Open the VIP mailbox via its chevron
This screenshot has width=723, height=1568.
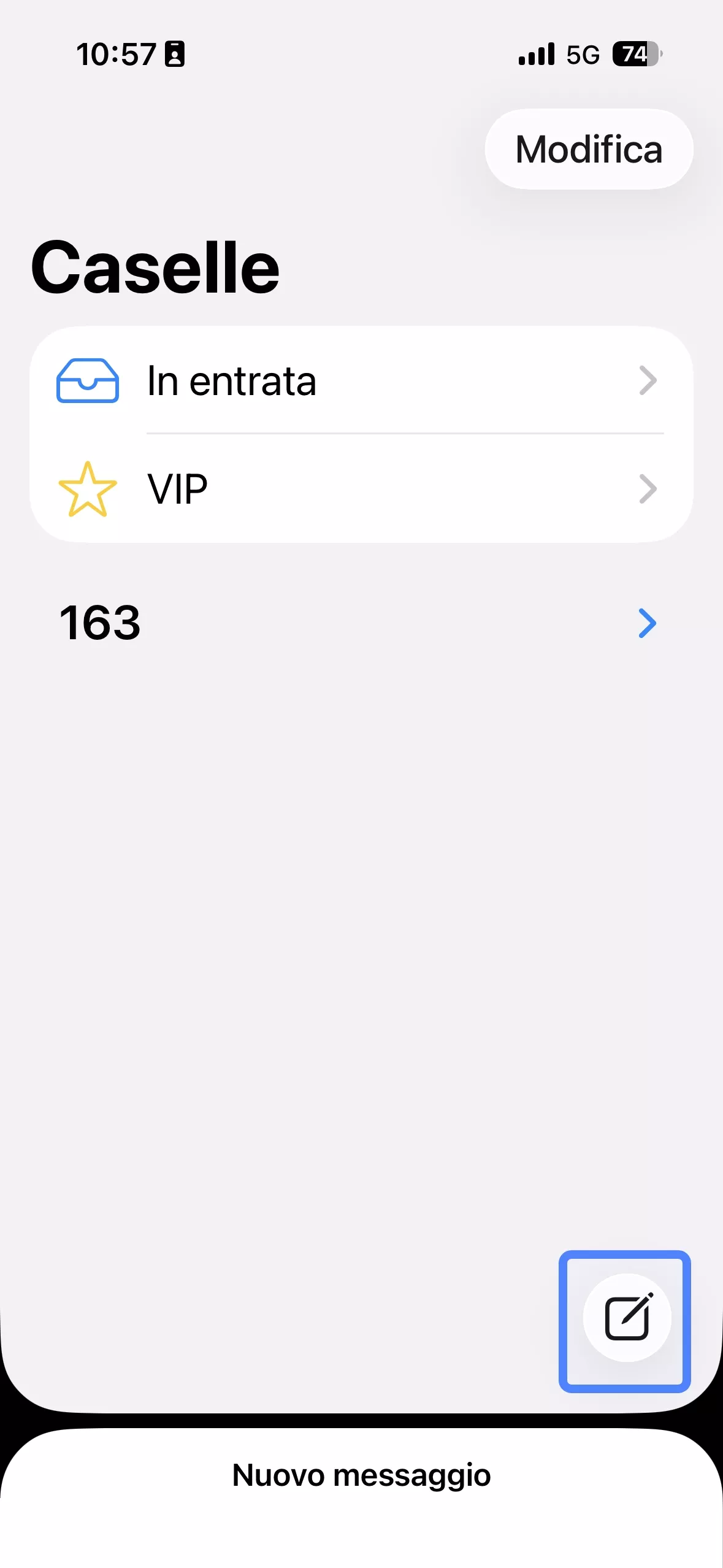pos(649,488)
